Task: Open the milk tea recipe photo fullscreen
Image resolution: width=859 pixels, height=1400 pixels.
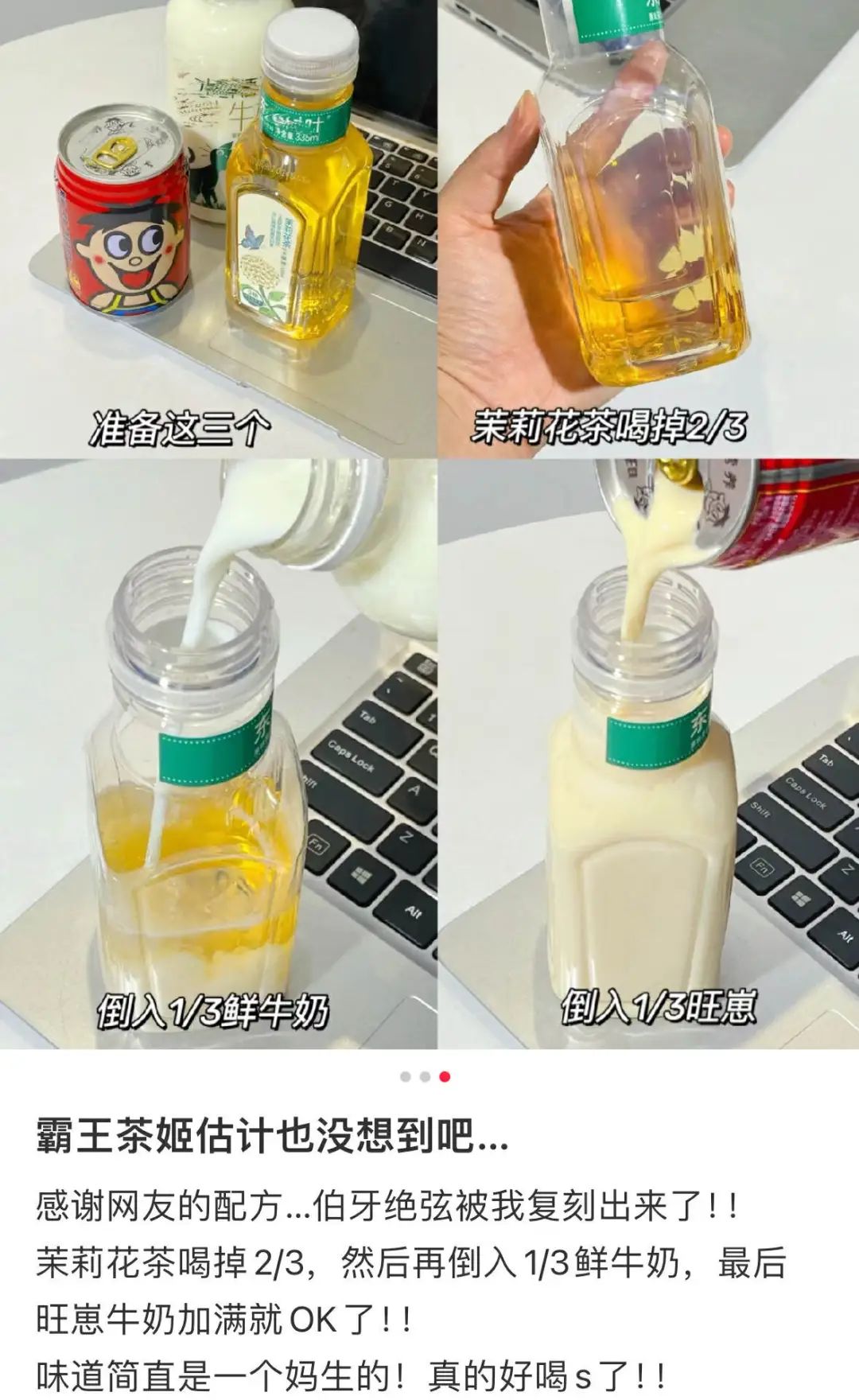Action: [x=429, y=525]
